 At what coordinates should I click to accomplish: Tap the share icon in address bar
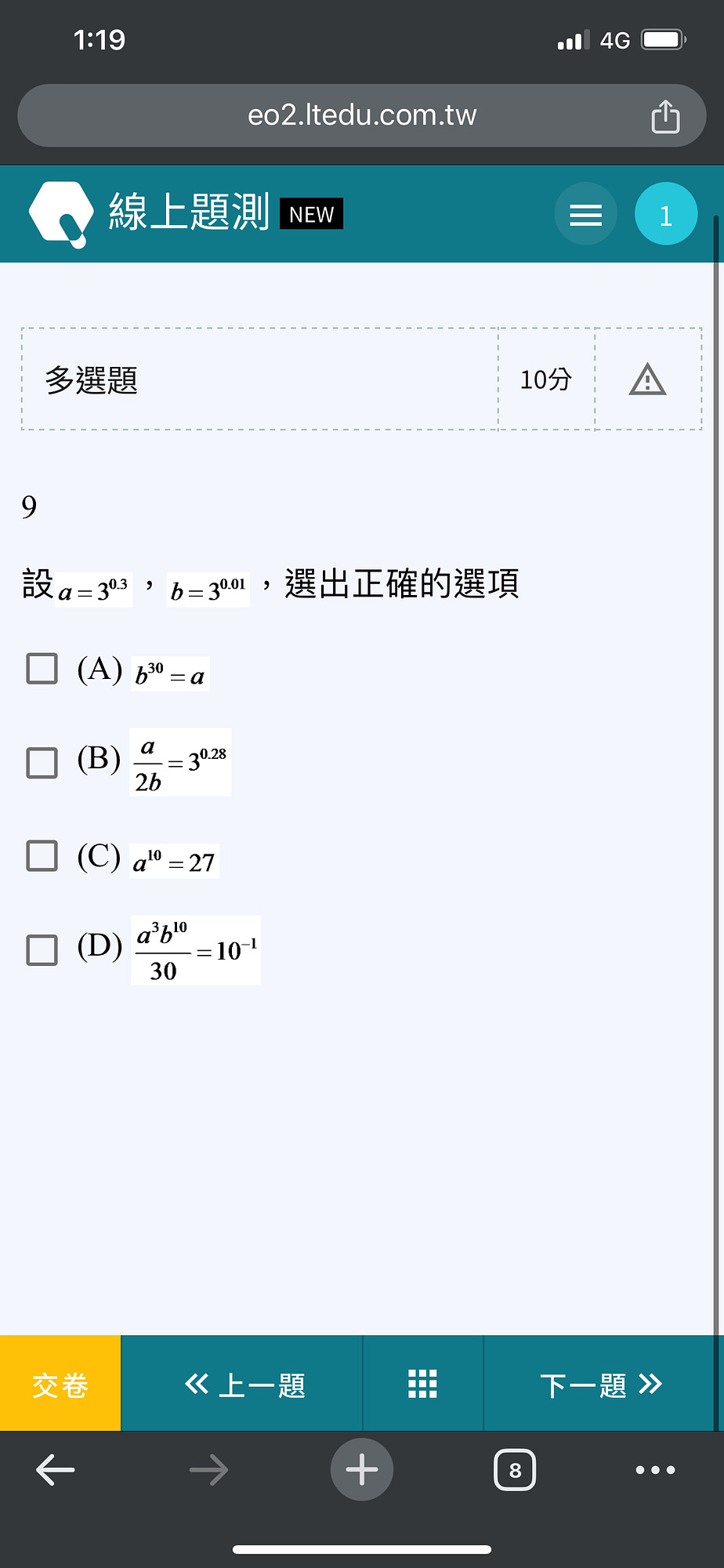[x=665, y=116]
